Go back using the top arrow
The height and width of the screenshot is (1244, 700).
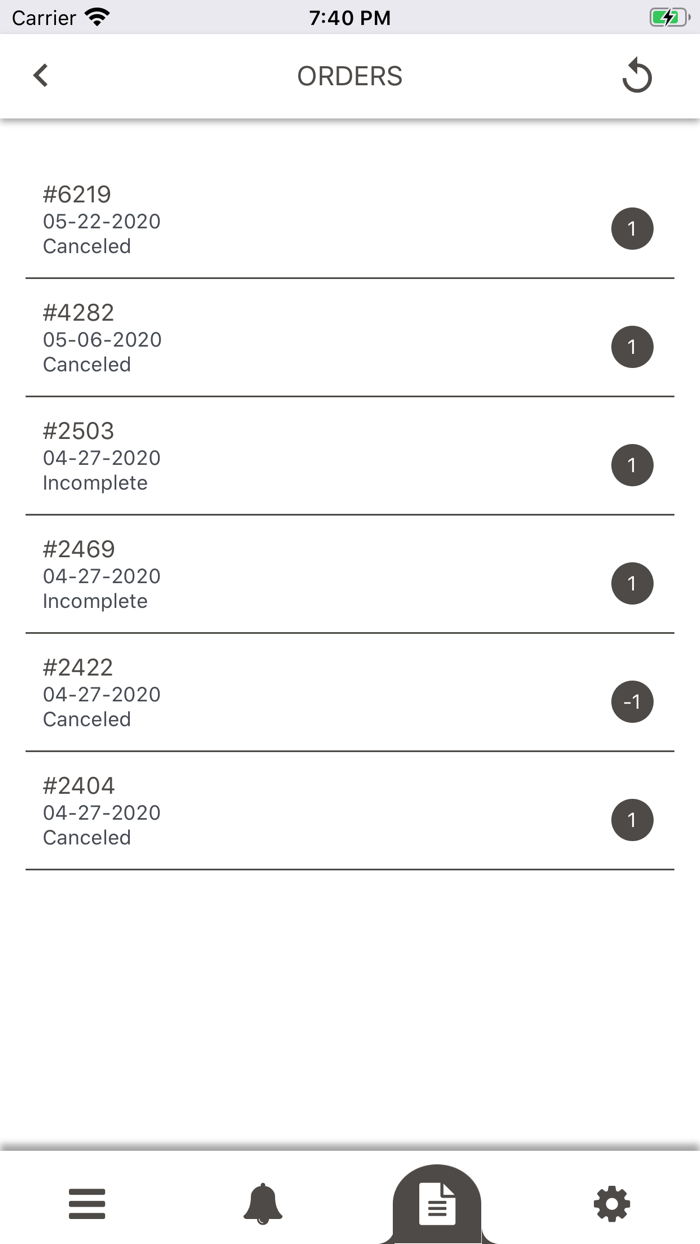coord(40,75)
